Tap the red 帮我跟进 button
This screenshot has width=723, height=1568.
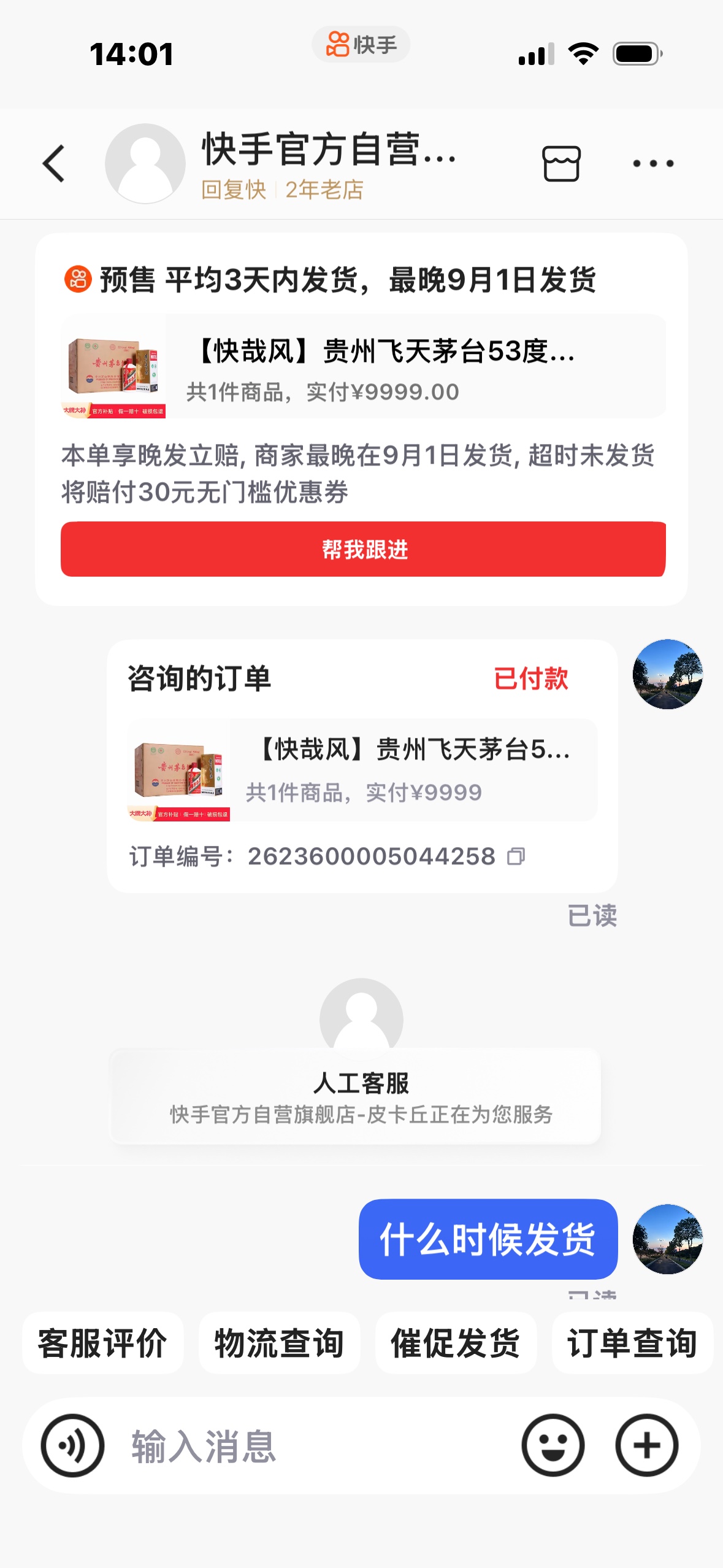pyautogui.click(x=363, y=549)
